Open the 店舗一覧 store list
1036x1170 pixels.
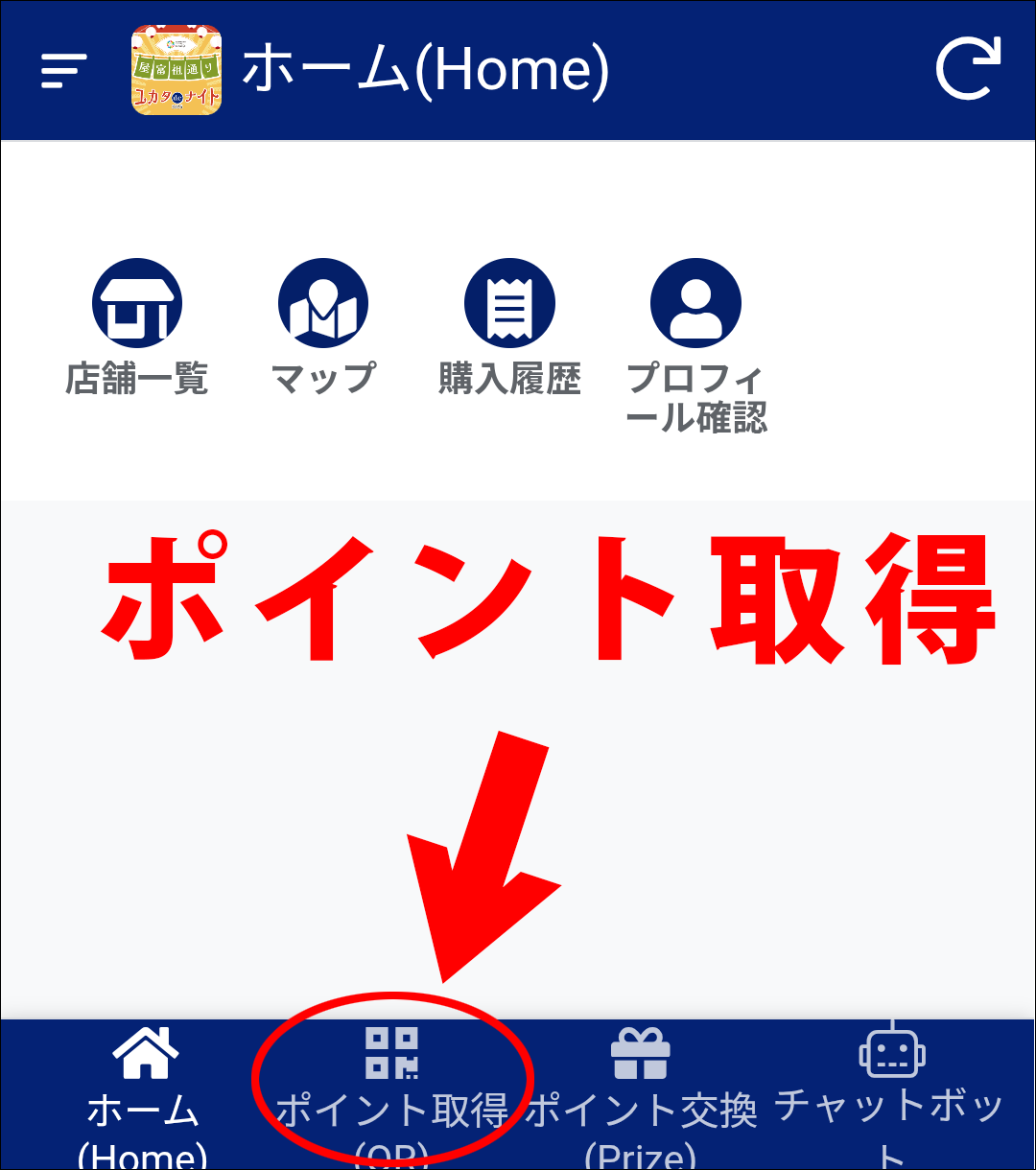pyautogui.click(x=137, y=327)
